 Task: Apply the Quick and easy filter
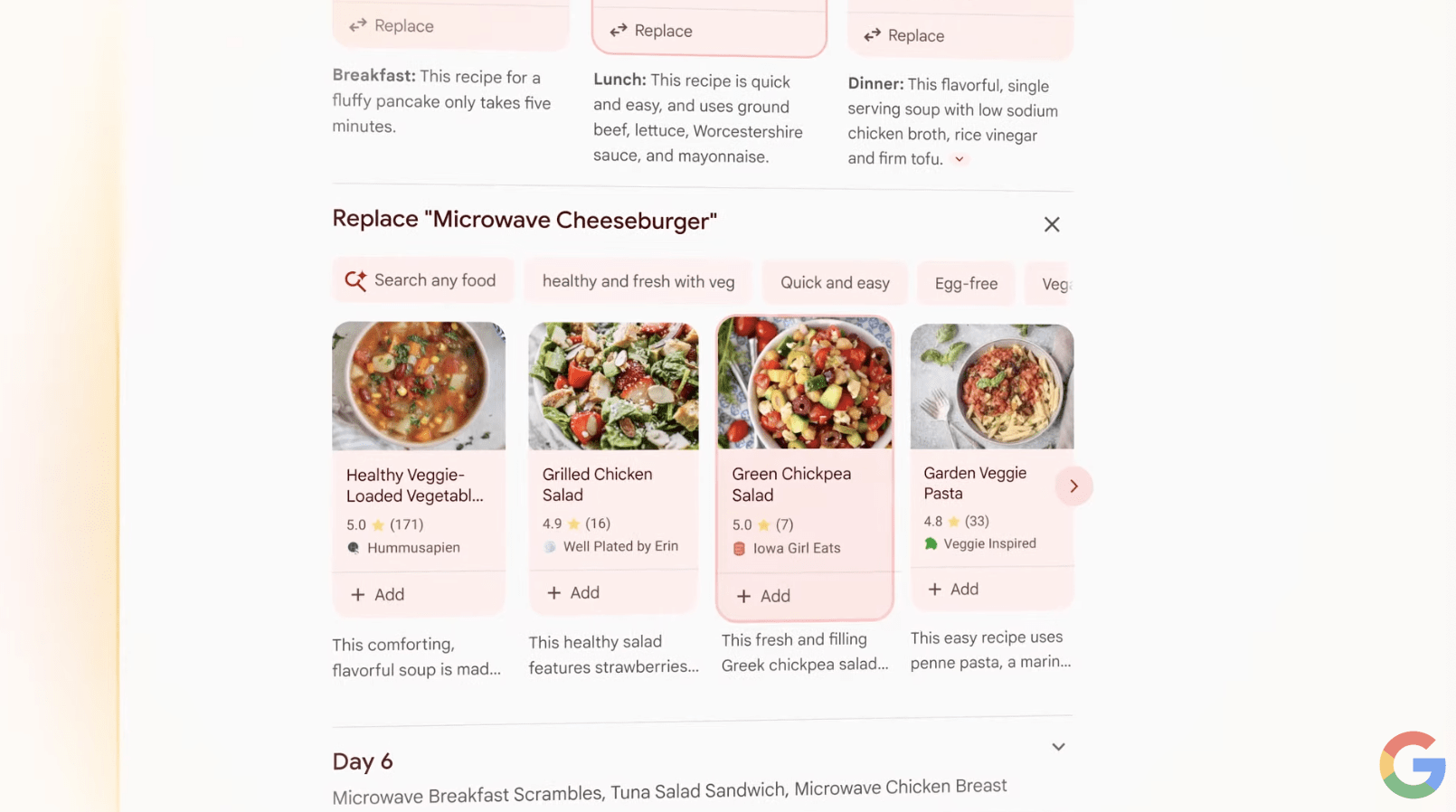[835, 283]
